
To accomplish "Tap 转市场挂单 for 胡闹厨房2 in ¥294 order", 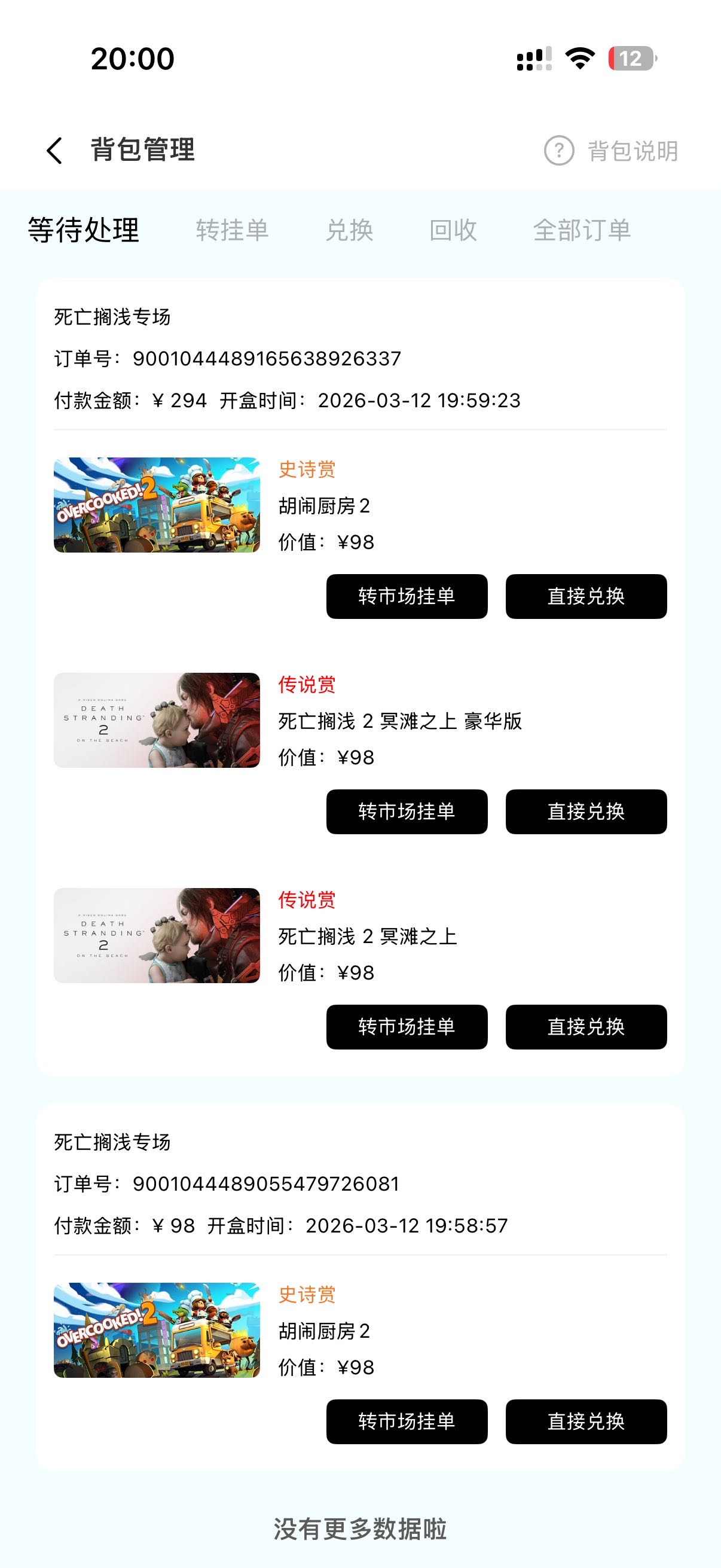I will click(407, 597).
